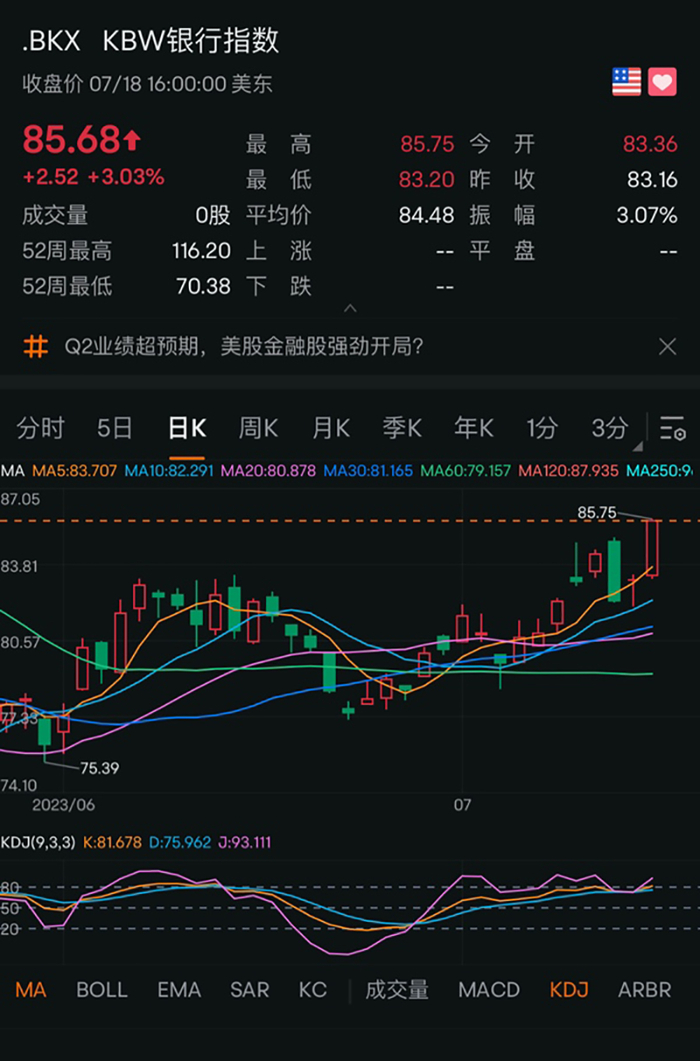Choose the BOLL indicator

[102, 990]
